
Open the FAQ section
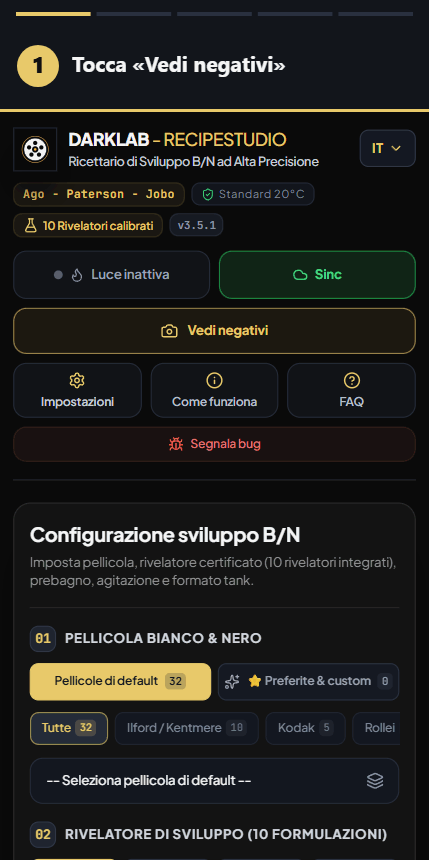[351, 391]
